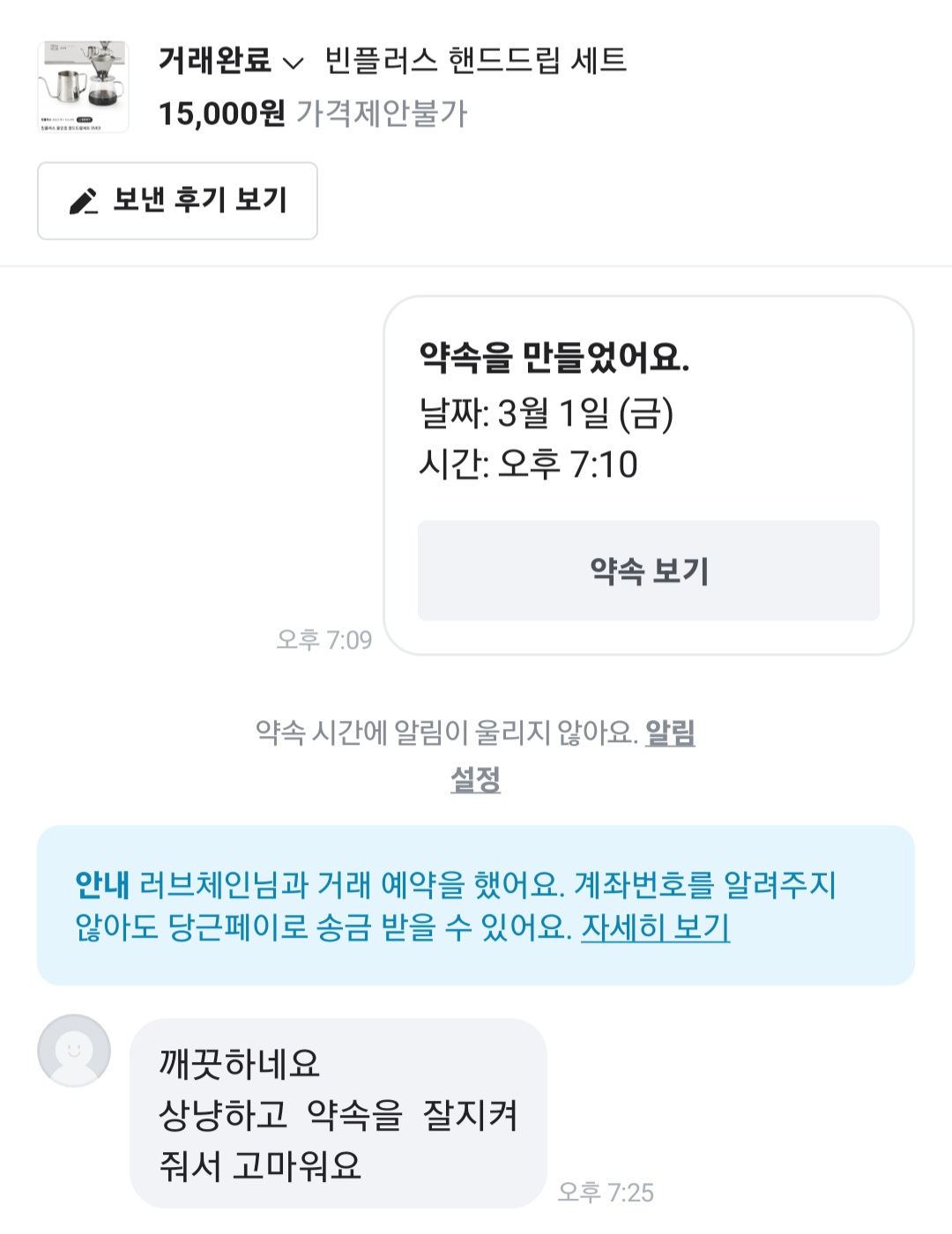Open the 자세히 보기 link about 당근페이

(655, 927)
